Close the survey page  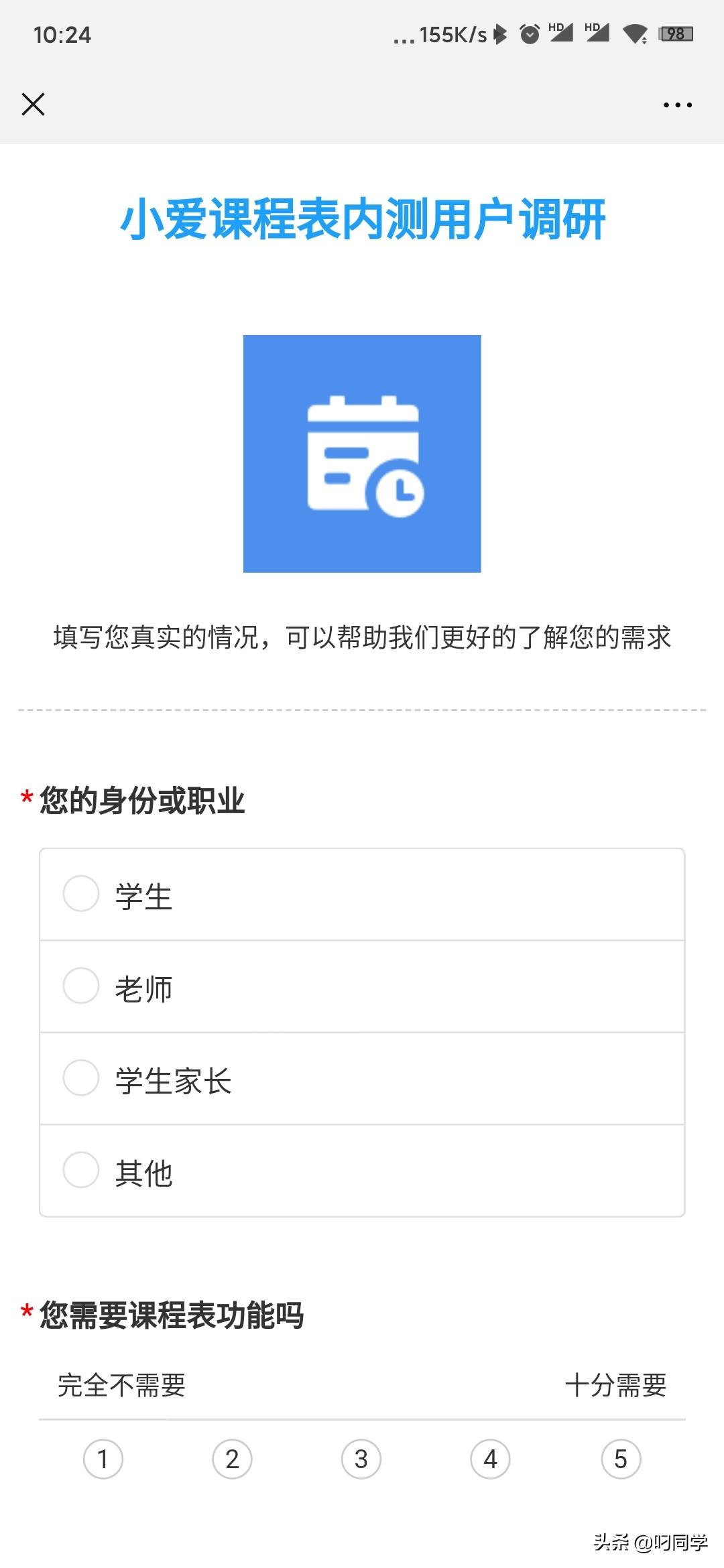[33, 105]
